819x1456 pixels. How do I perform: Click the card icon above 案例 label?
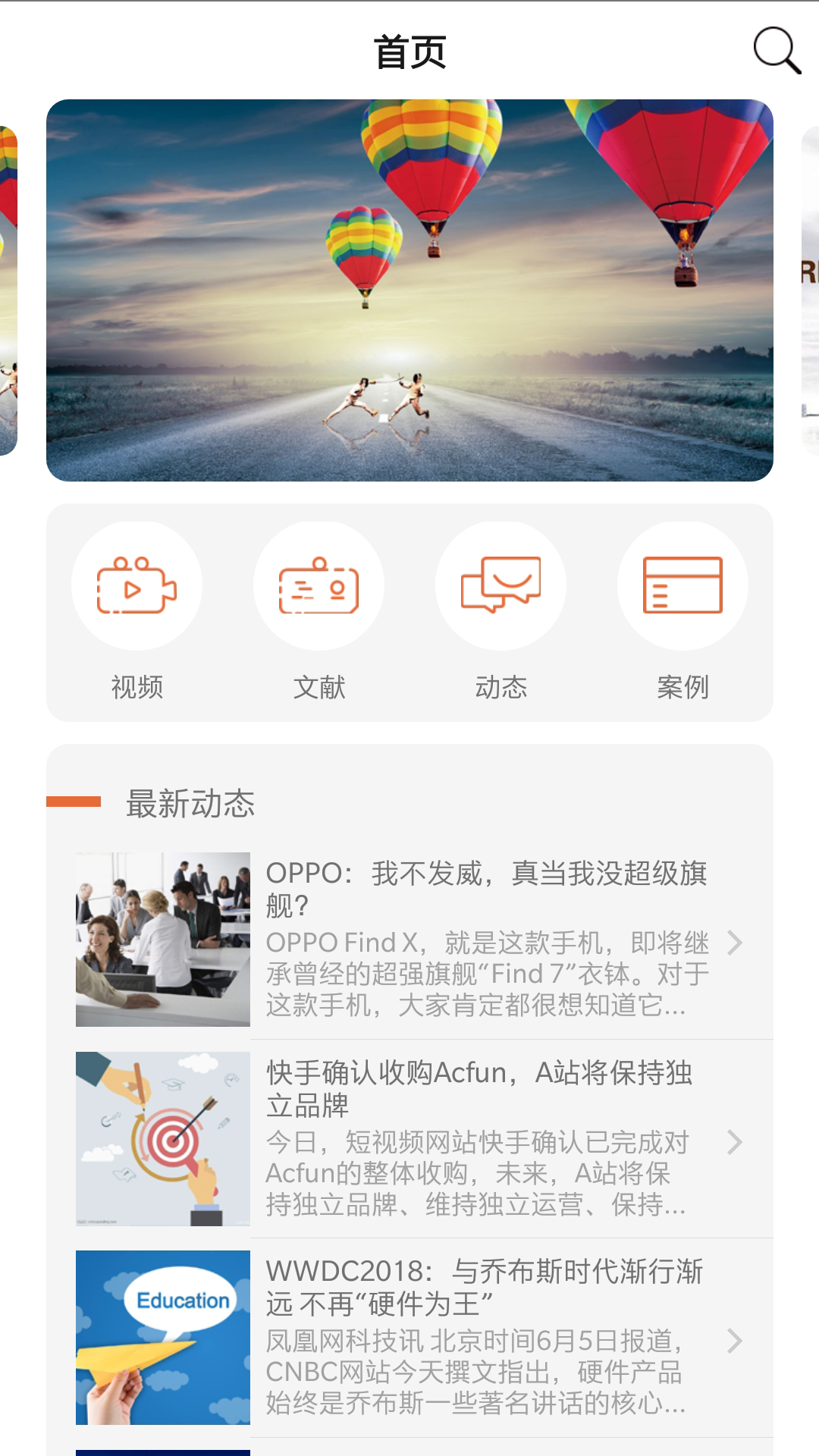(x=682, y=584)
